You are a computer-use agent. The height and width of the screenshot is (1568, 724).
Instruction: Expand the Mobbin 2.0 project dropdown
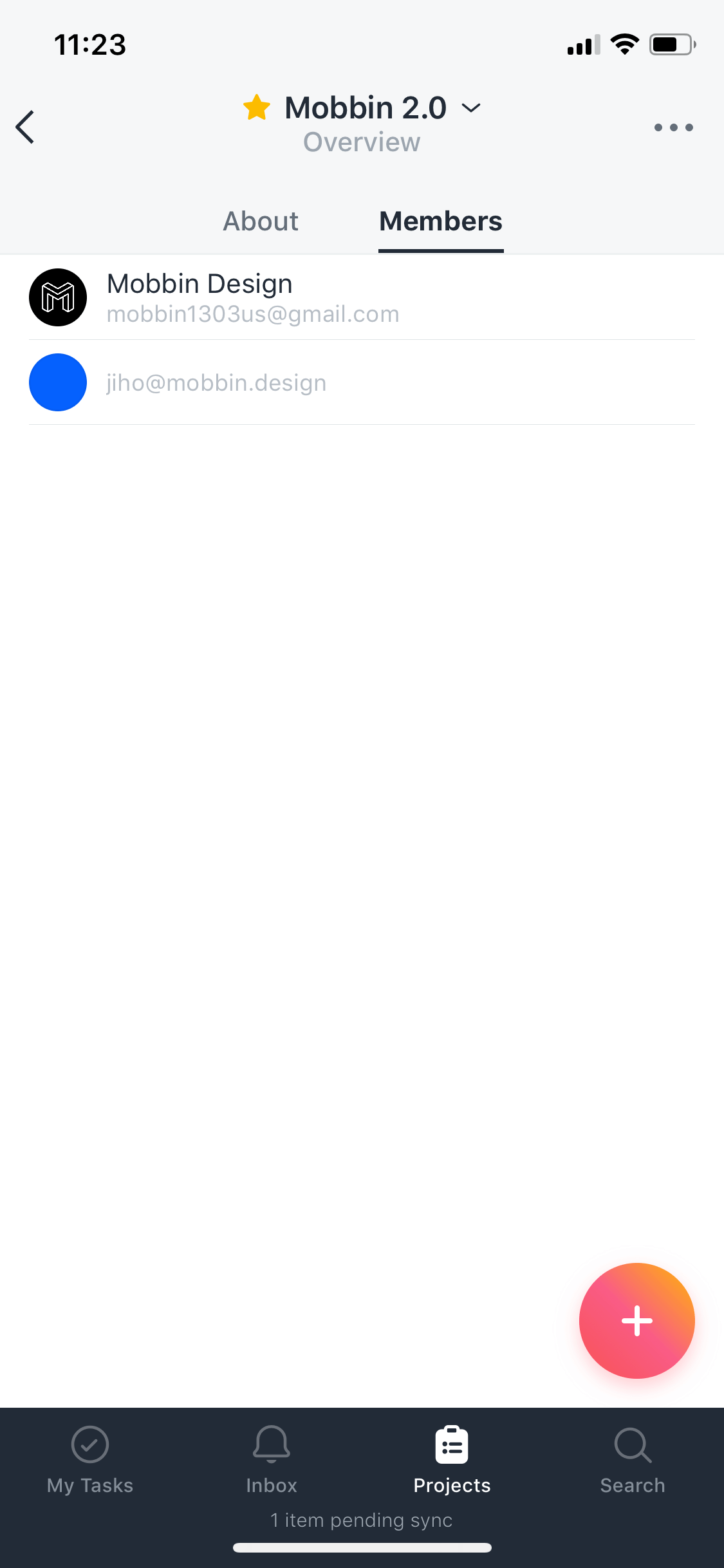[471, 108]
